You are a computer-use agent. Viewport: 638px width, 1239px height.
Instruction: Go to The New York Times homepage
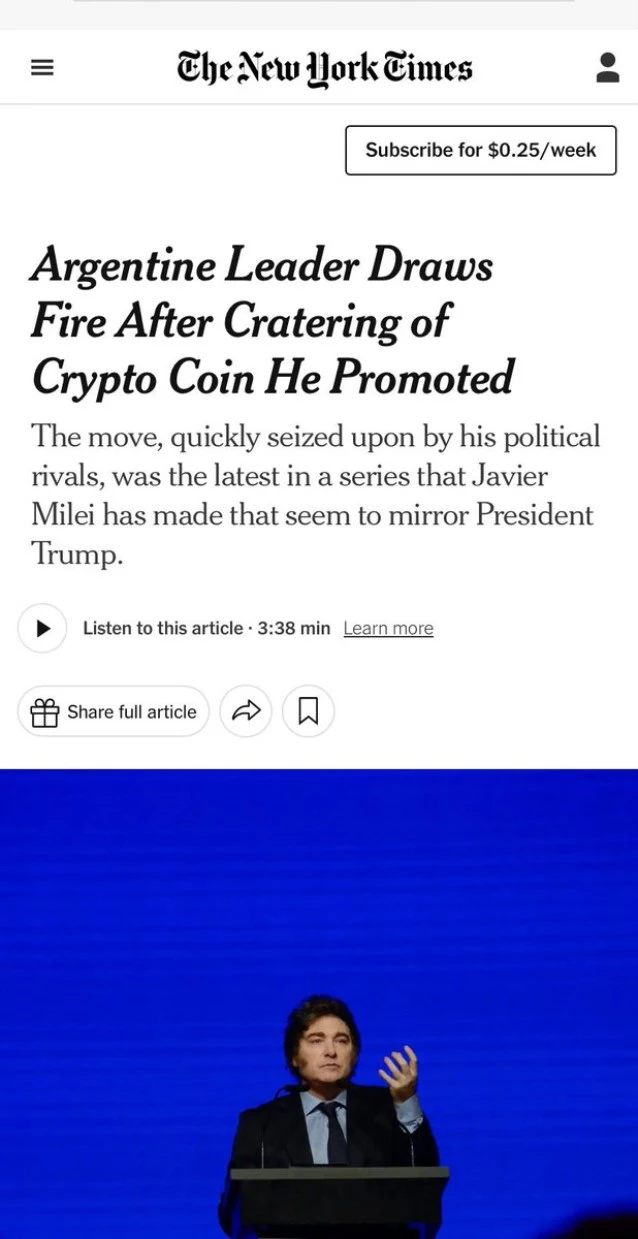(324, 68)
